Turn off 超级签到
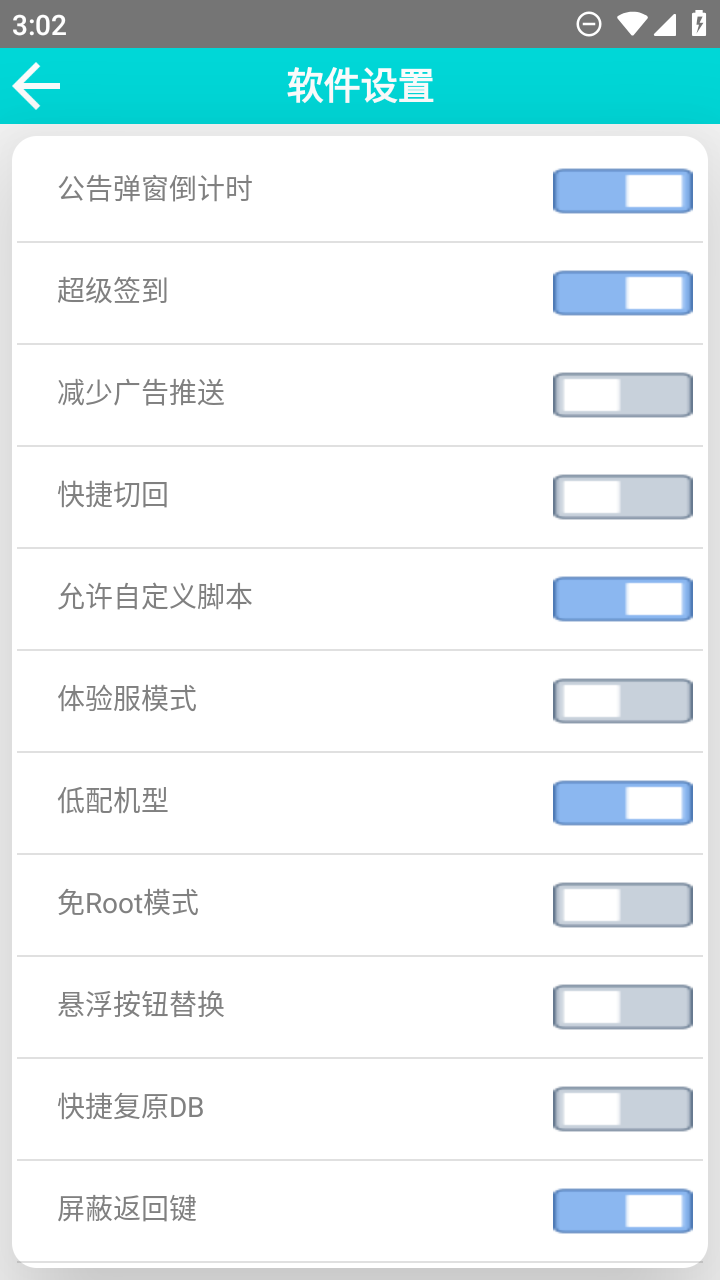The image size is (720, 1280). click(x=622, y=293)
